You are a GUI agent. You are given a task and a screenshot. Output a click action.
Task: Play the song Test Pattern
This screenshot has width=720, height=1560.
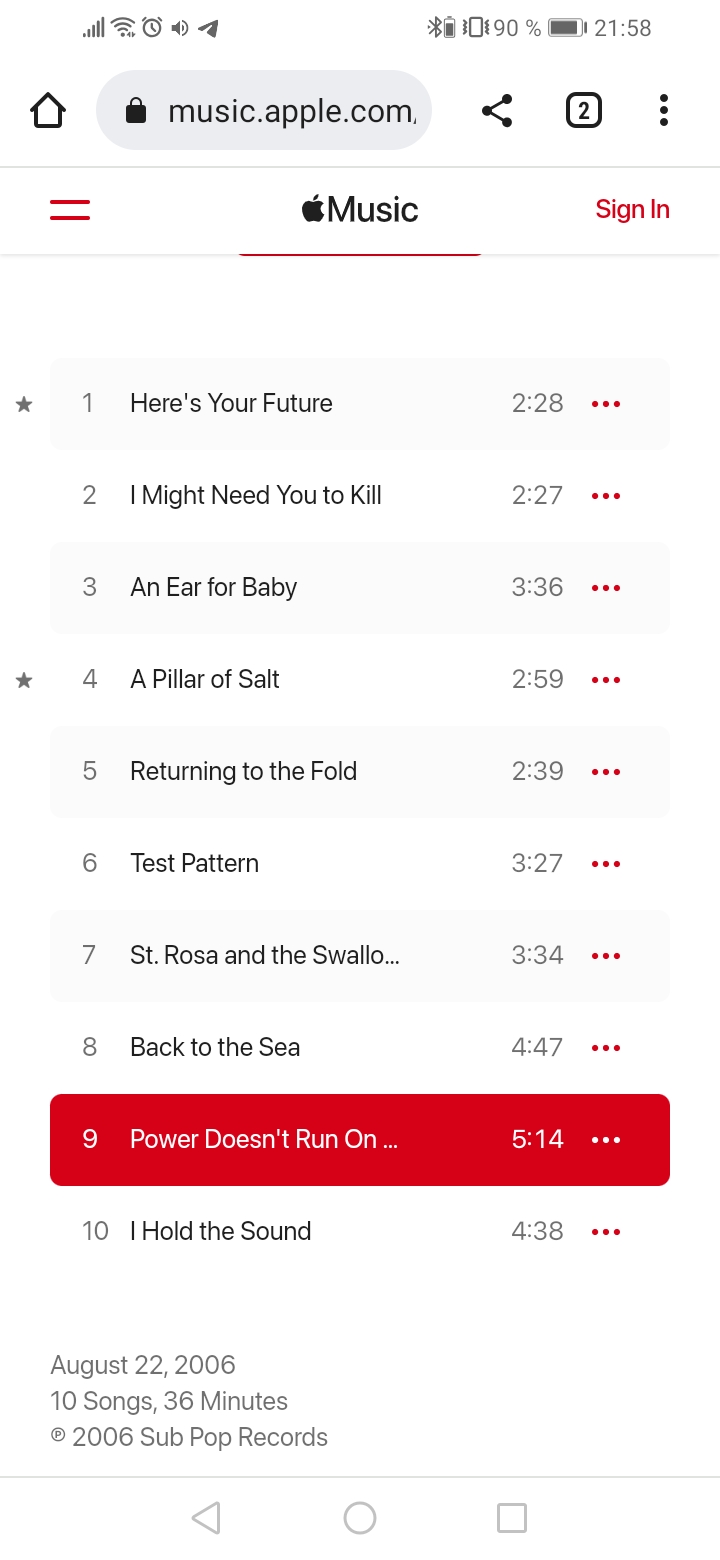pos(194,864)
